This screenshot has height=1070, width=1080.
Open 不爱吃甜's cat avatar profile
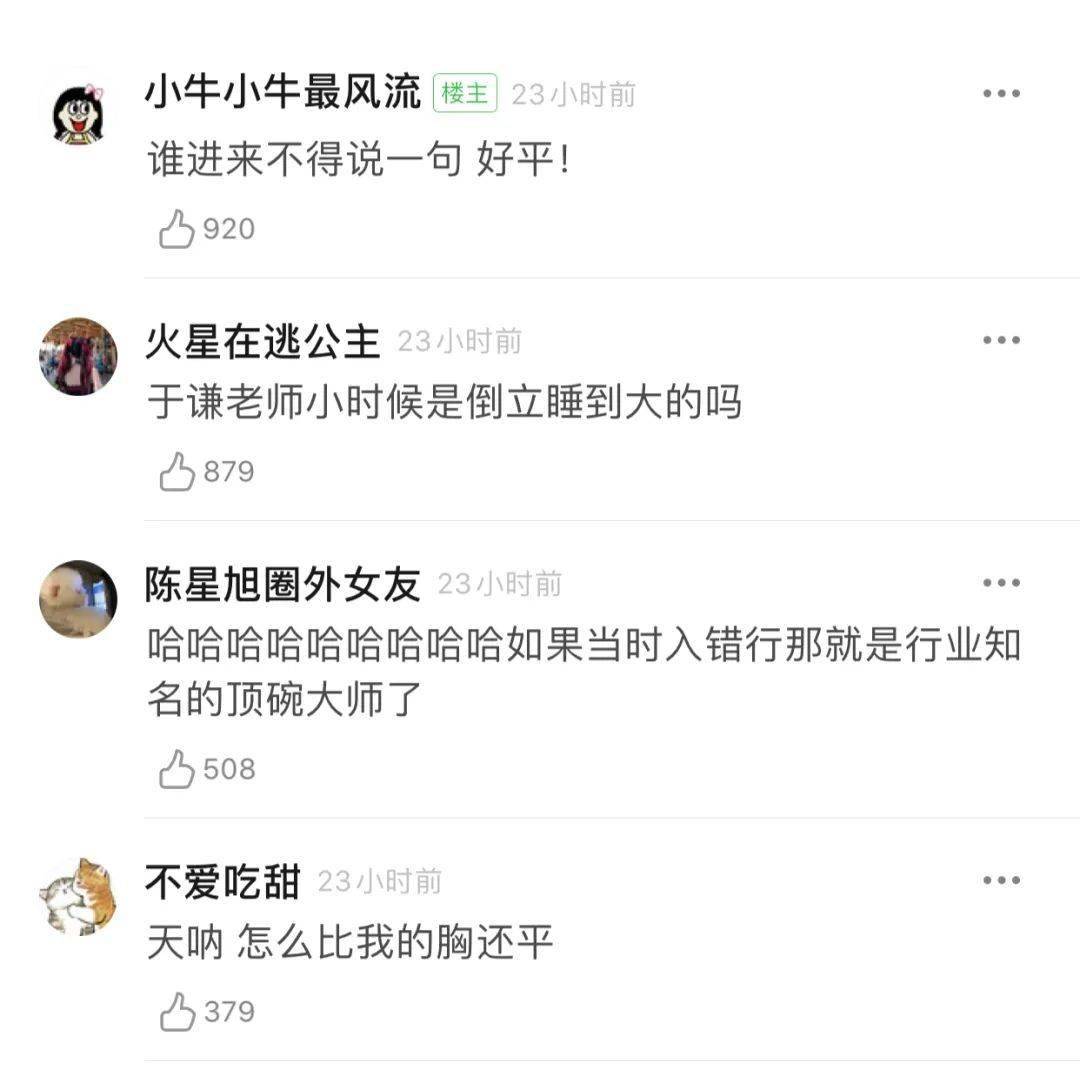(79, 896)
